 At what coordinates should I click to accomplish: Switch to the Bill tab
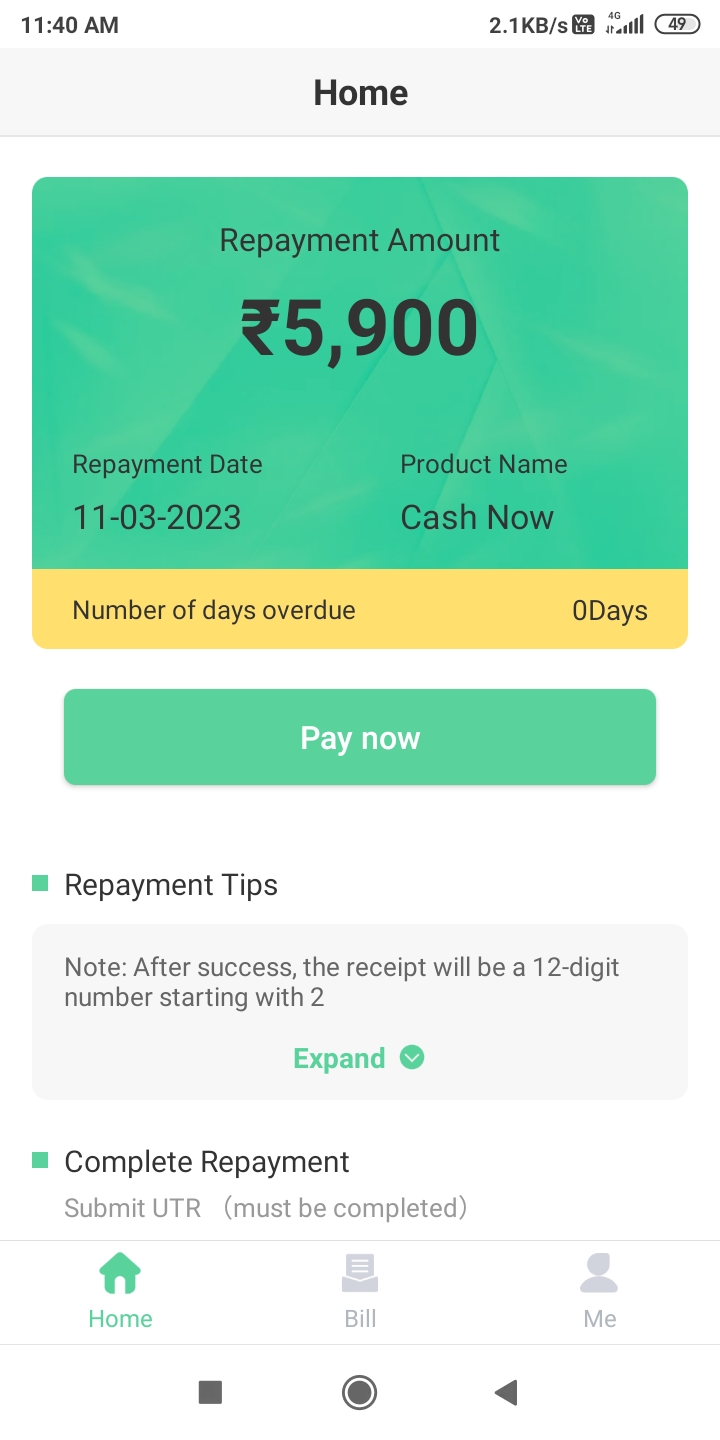tap(360, 1292)
